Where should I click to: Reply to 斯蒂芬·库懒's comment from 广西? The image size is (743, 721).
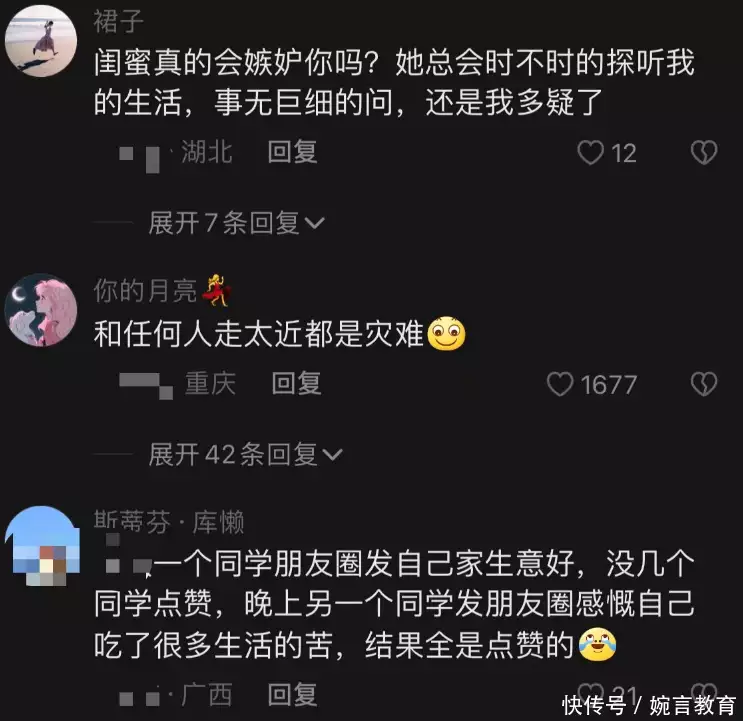[292, 692]
